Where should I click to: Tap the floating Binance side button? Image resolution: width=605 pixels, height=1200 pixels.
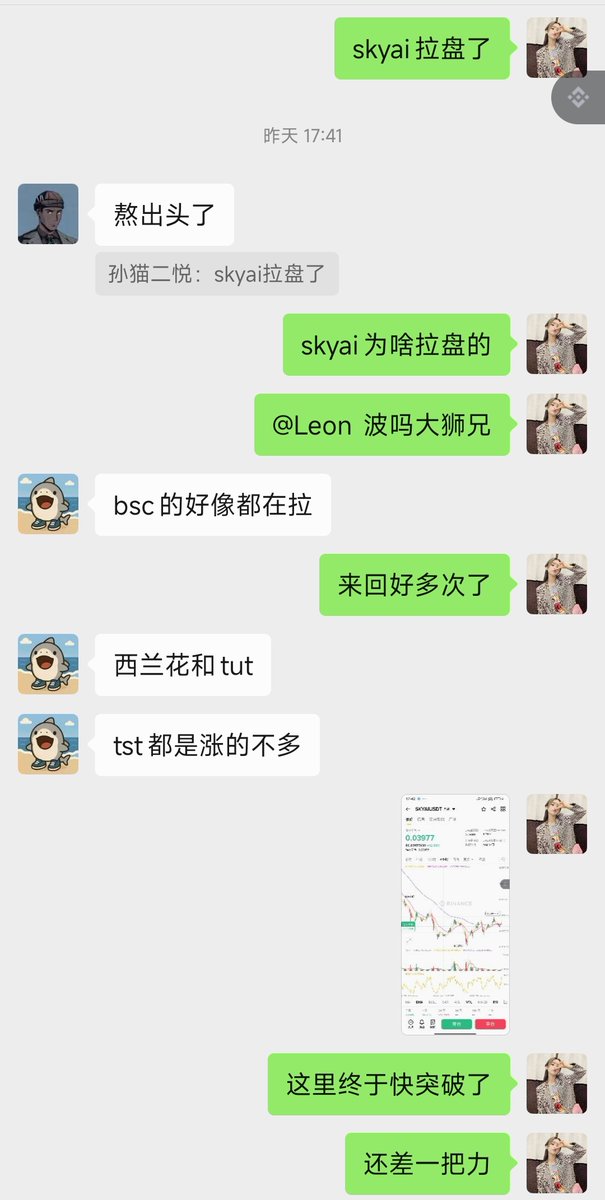point(578,97)
